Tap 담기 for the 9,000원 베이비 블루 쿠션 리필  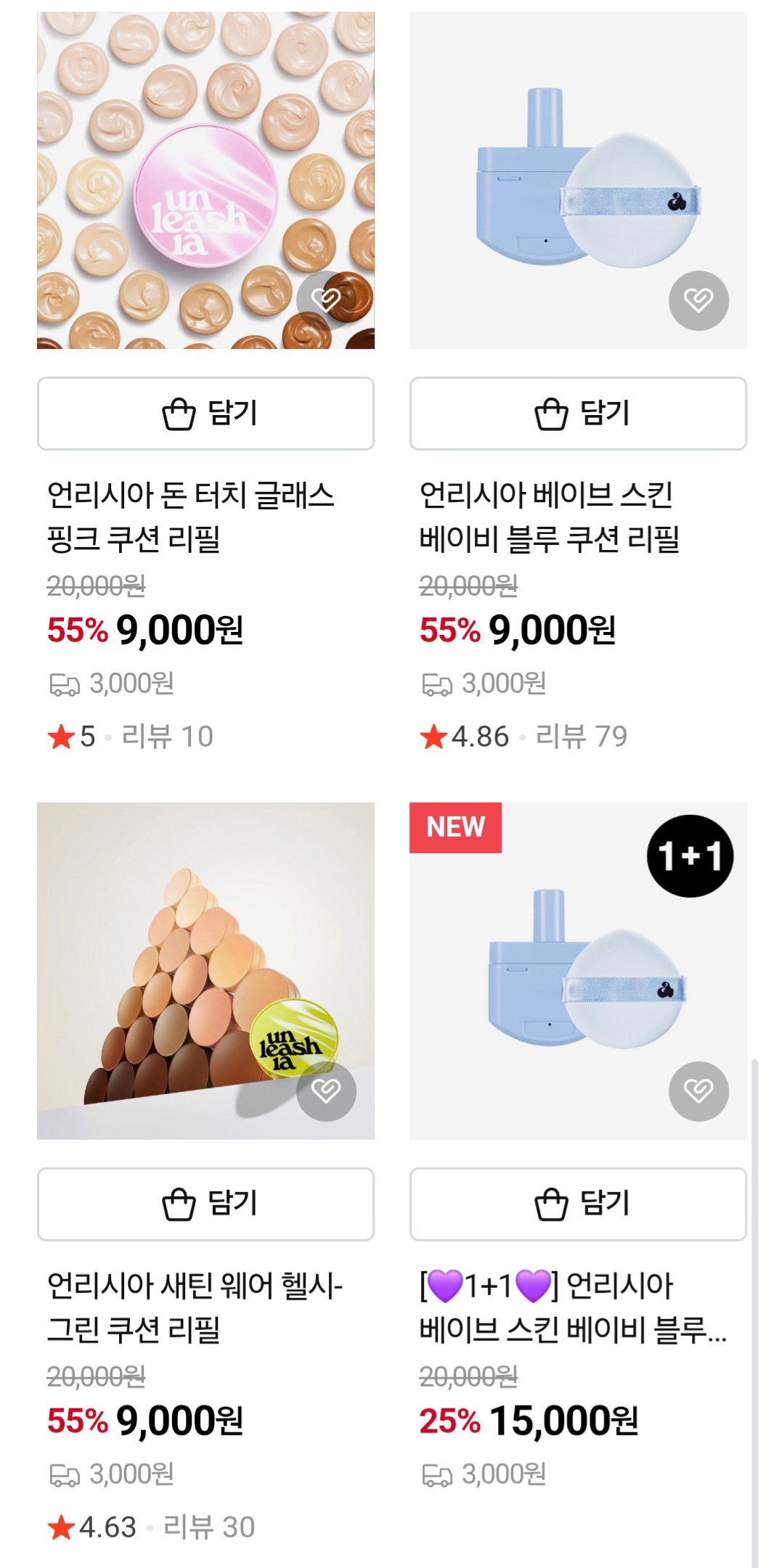coord(578,414)
